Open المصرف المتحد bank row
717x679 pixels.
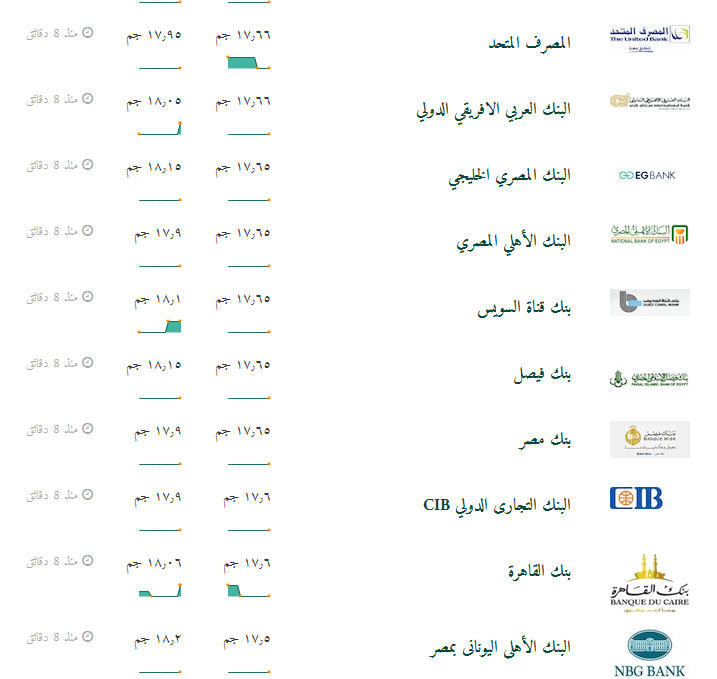529,43
